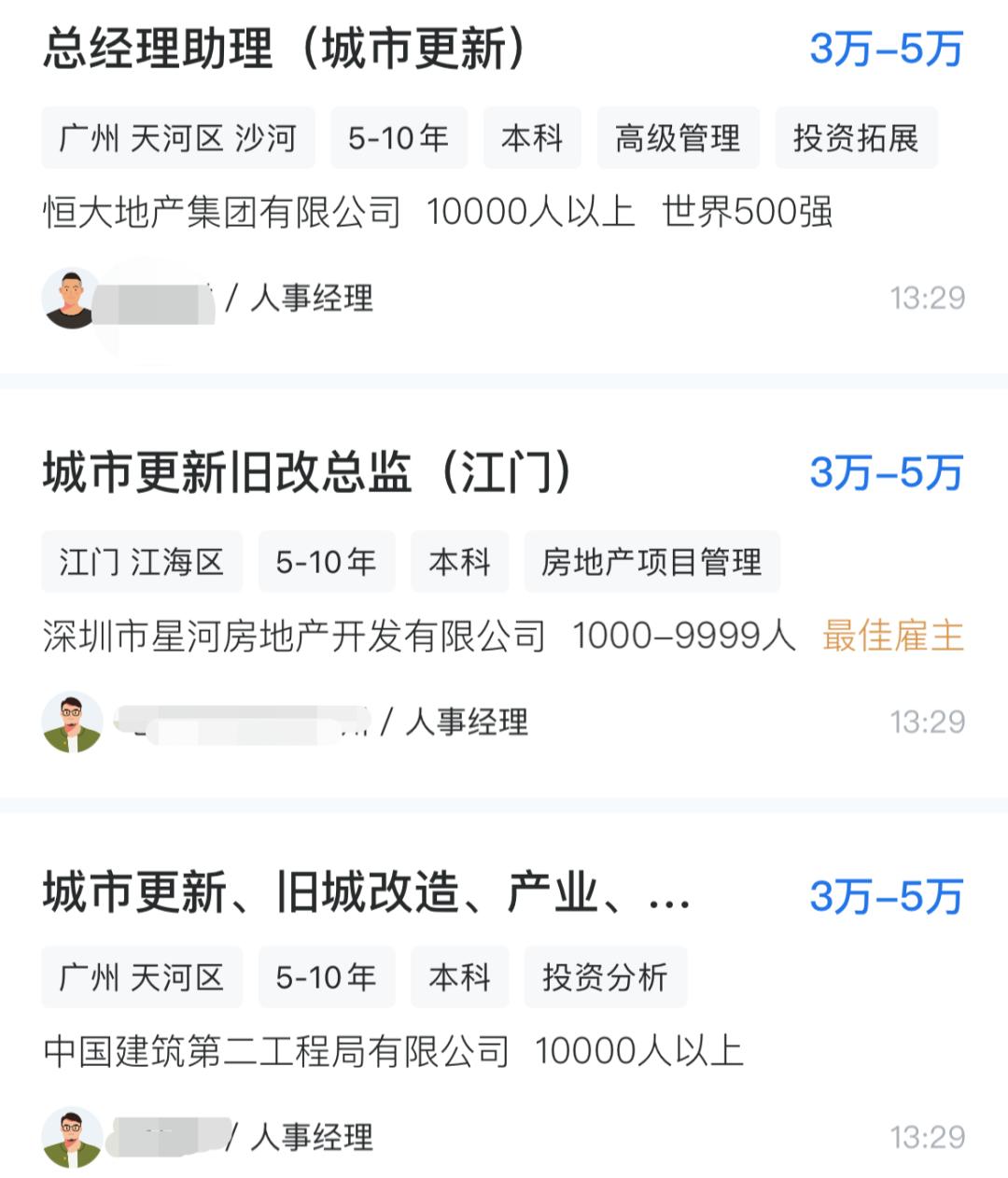Select the 投资分析 tag on third job
Screen dimensions: 1008x1178
(605, 976)
